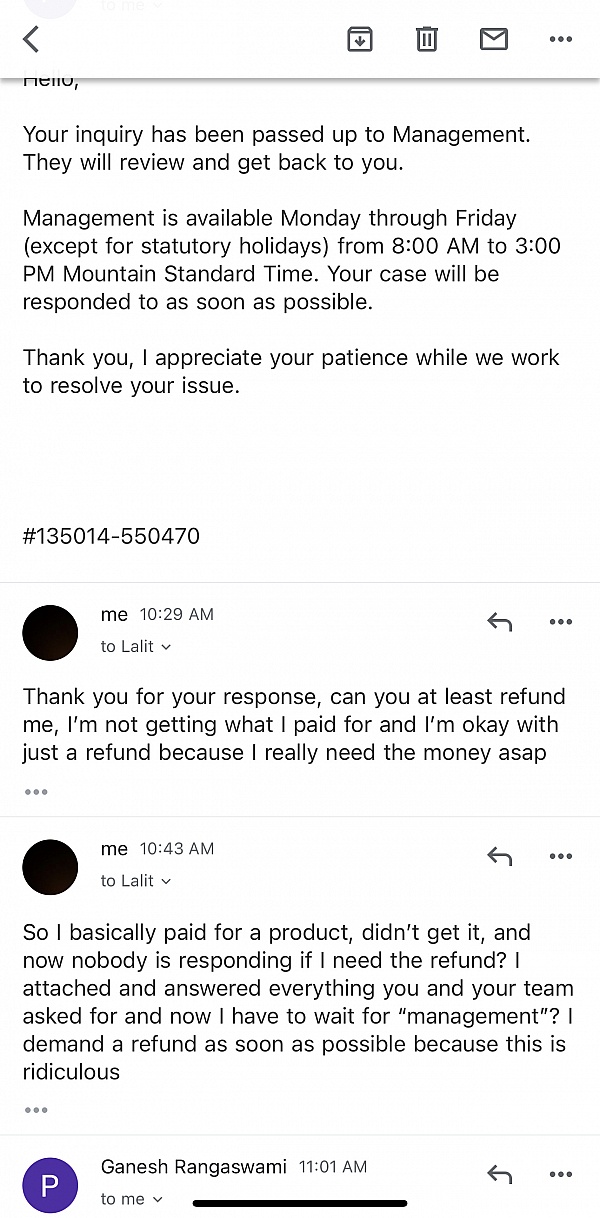Reply to the 10:29 AM message
600x1218 pixels.
click(x=499, y=623)
